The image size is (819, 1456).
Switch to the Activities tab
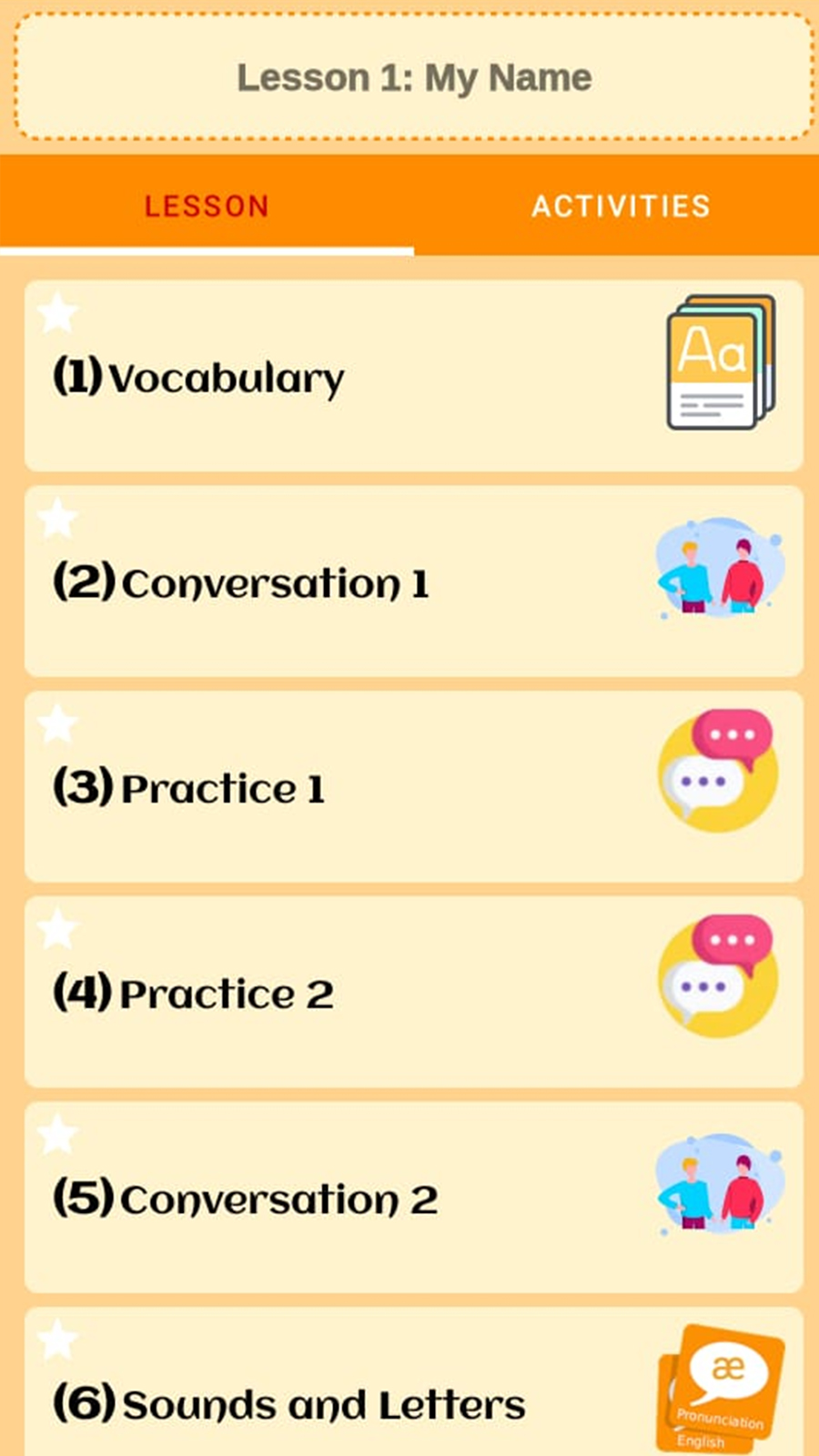tap(621, 207)
